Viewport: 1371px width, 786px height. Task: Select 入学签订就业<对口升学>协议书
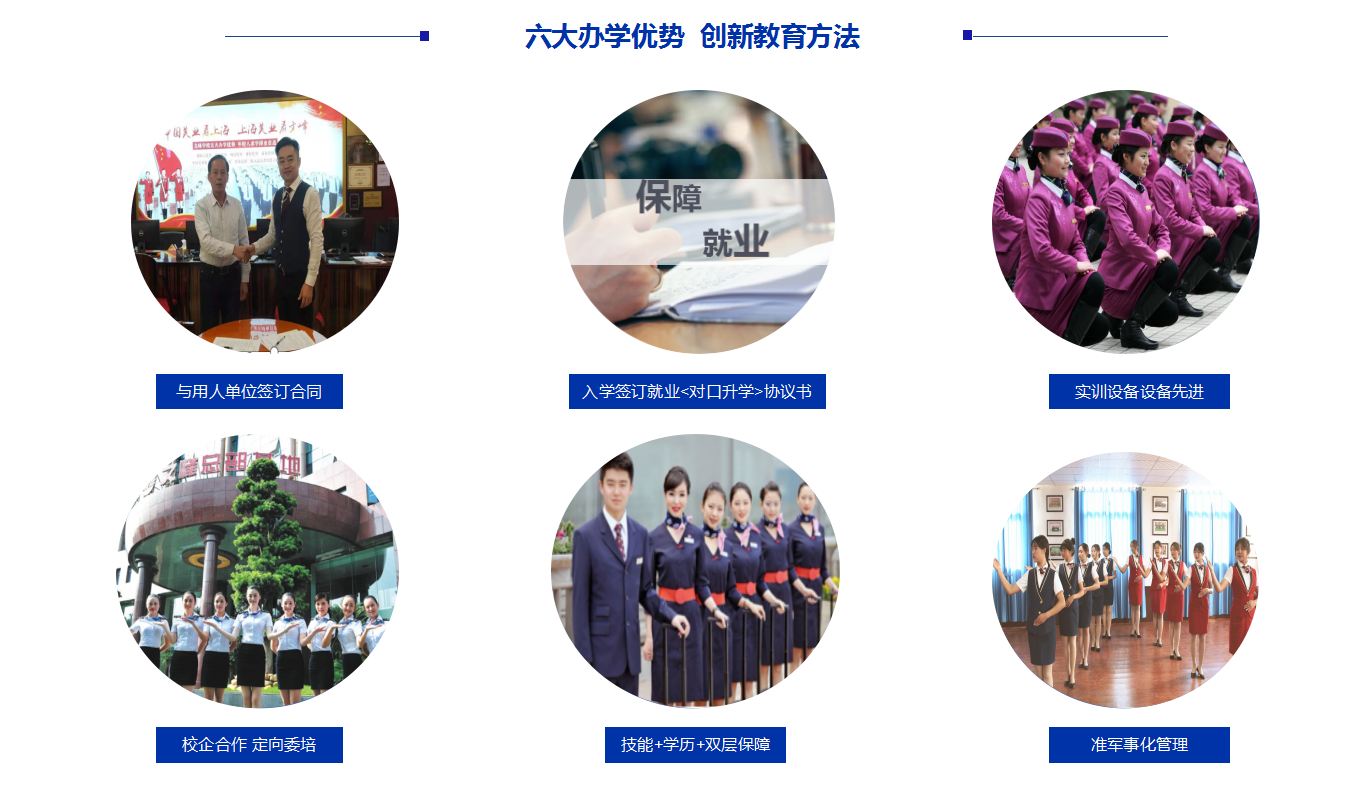coord(696,392)
